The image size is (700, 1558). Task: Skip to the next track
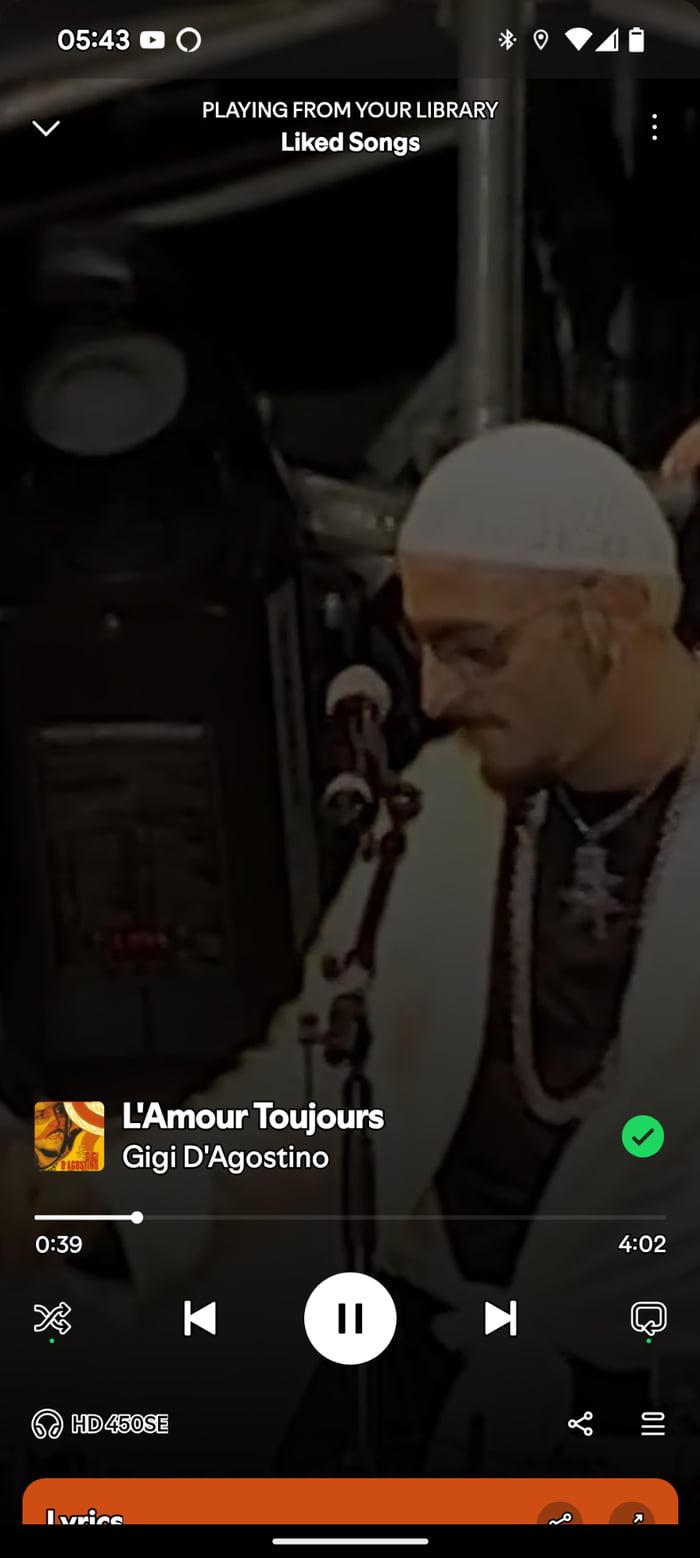500,1318
